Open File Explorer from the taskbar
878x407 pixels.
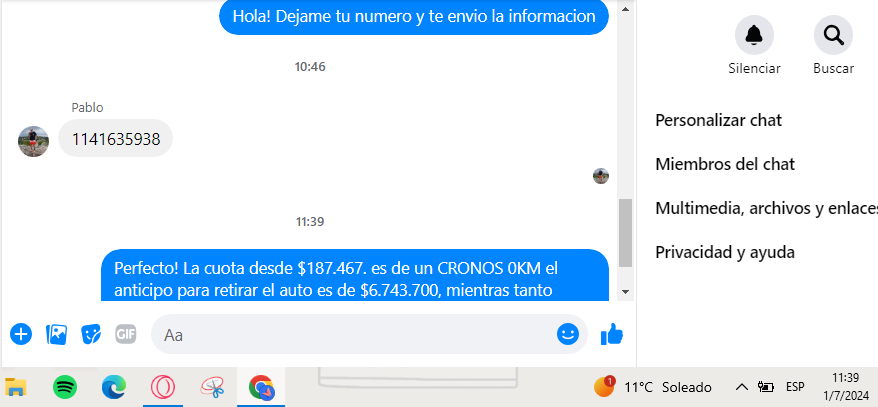[16, 387]
